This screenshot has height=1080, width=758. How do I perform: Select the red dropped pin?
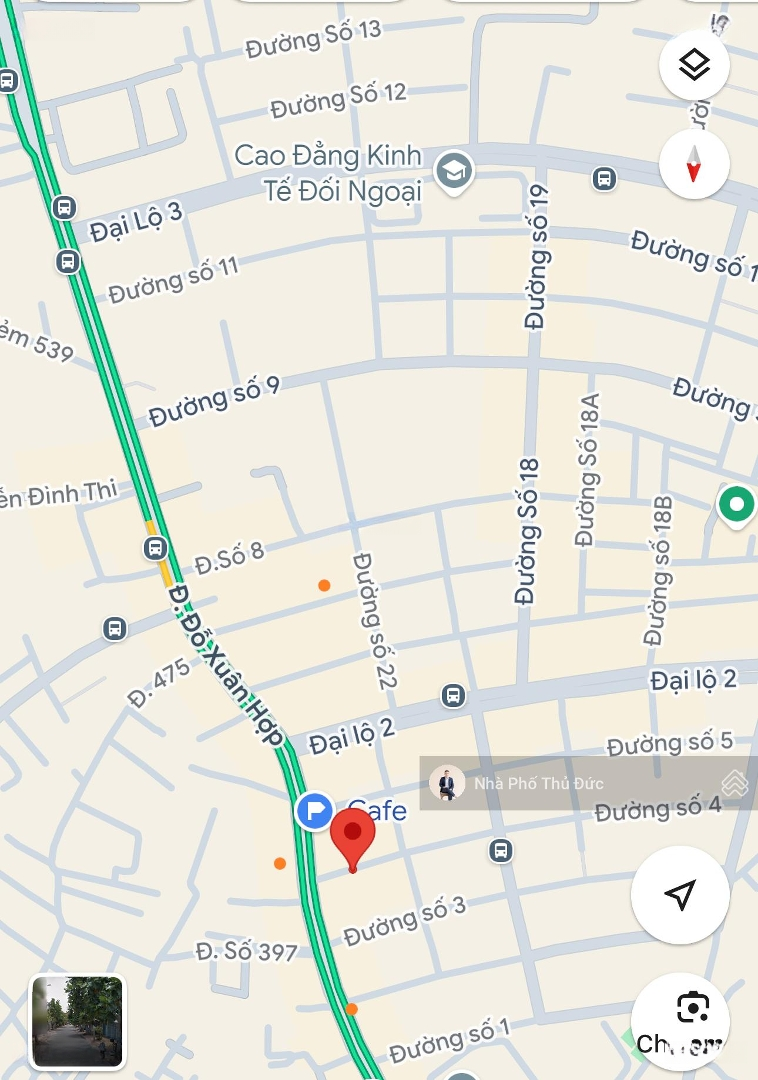coord(352,838)
